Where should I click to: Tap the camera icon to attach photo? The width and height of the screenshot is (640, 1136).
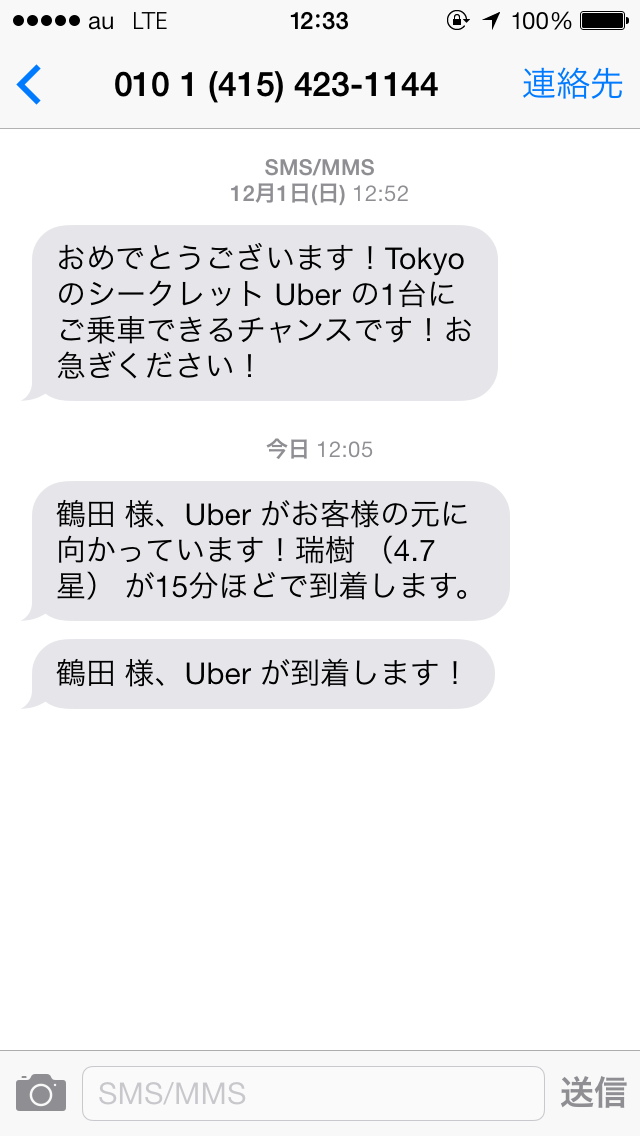click(x=41, y=1093)
